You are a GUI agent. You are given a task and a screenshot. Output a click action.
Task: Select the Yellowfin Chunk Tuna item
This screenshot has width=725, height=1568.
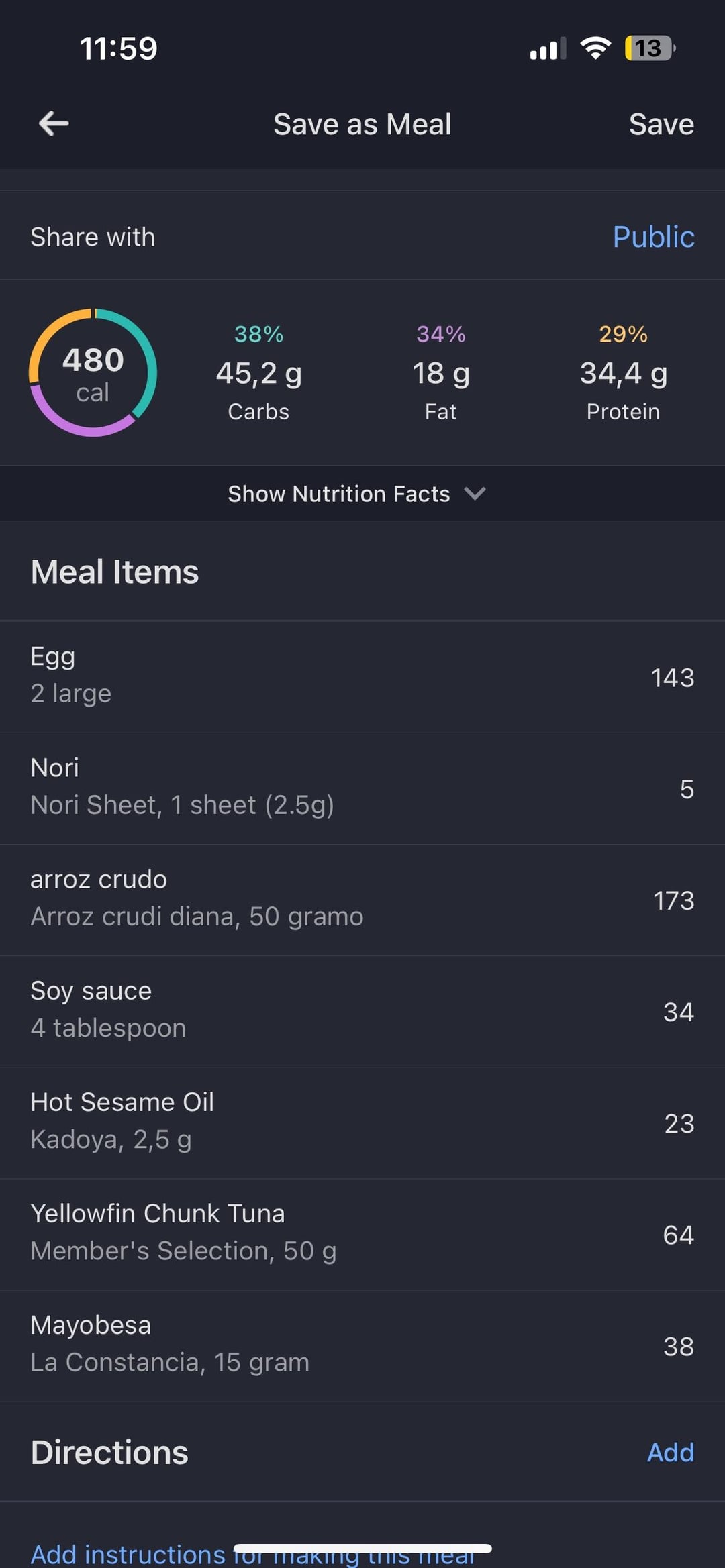tap(362, 1234)
